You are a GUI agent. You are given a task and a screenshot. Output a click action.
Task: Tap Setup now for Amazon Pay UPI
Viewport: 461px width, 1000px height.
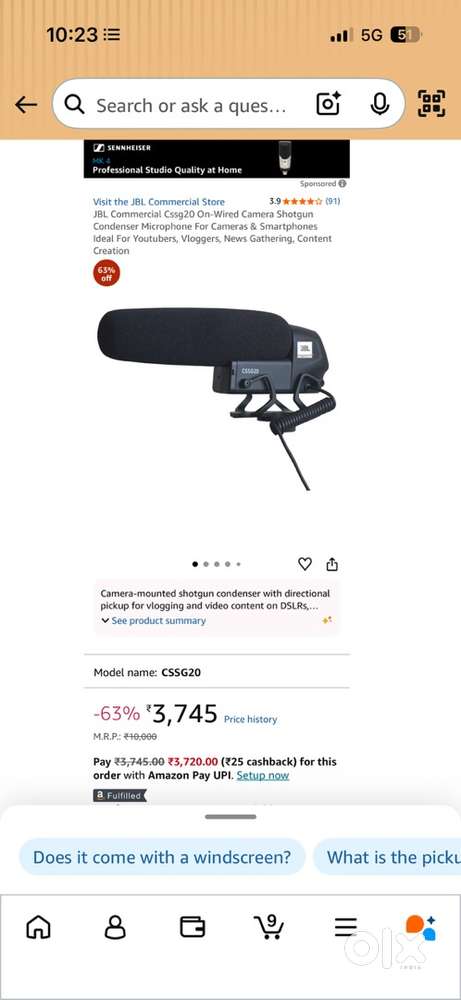point(263,776)
